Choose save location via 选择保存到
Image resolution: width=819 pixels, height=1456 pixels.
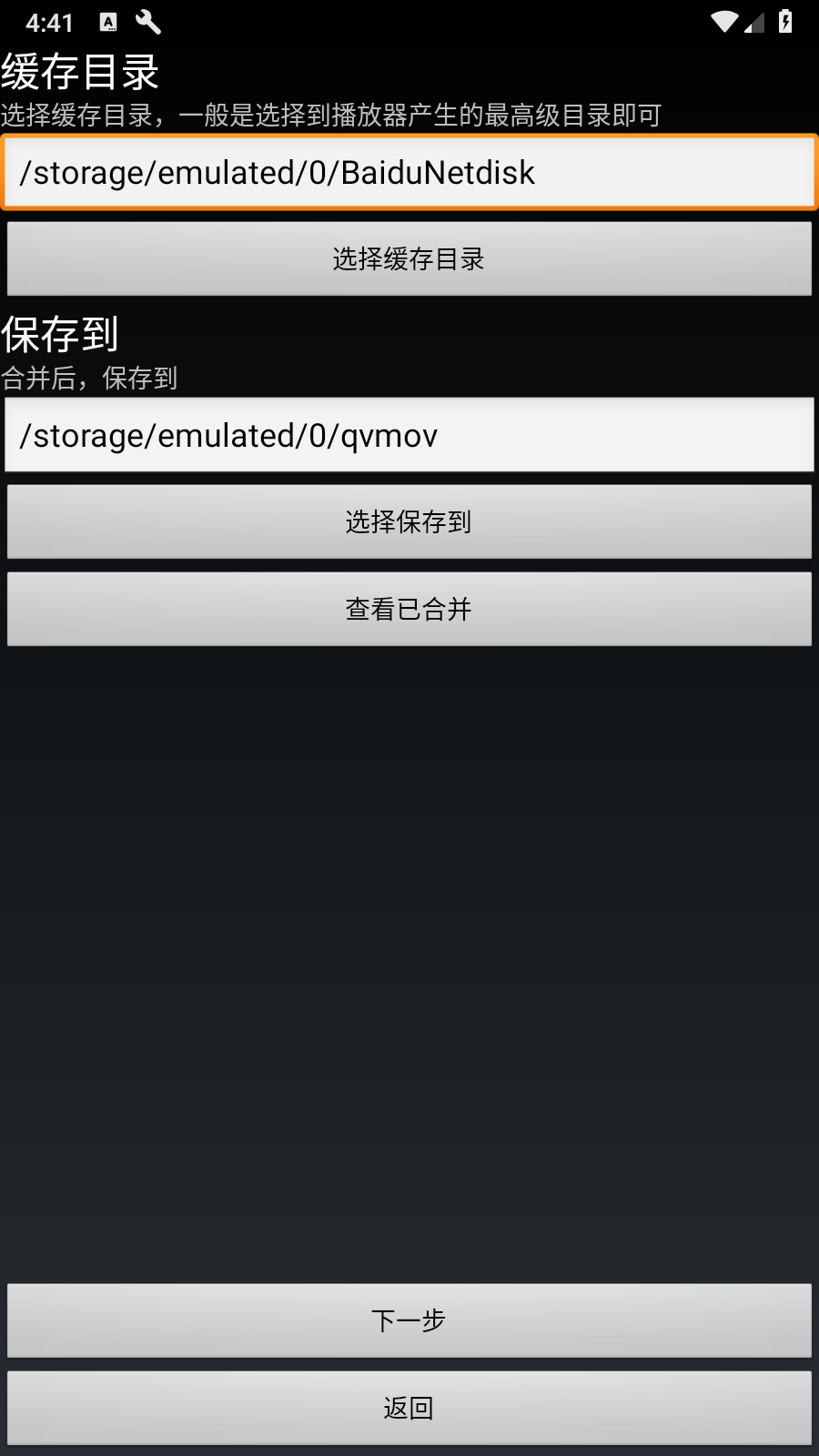(x=409, y=521)
